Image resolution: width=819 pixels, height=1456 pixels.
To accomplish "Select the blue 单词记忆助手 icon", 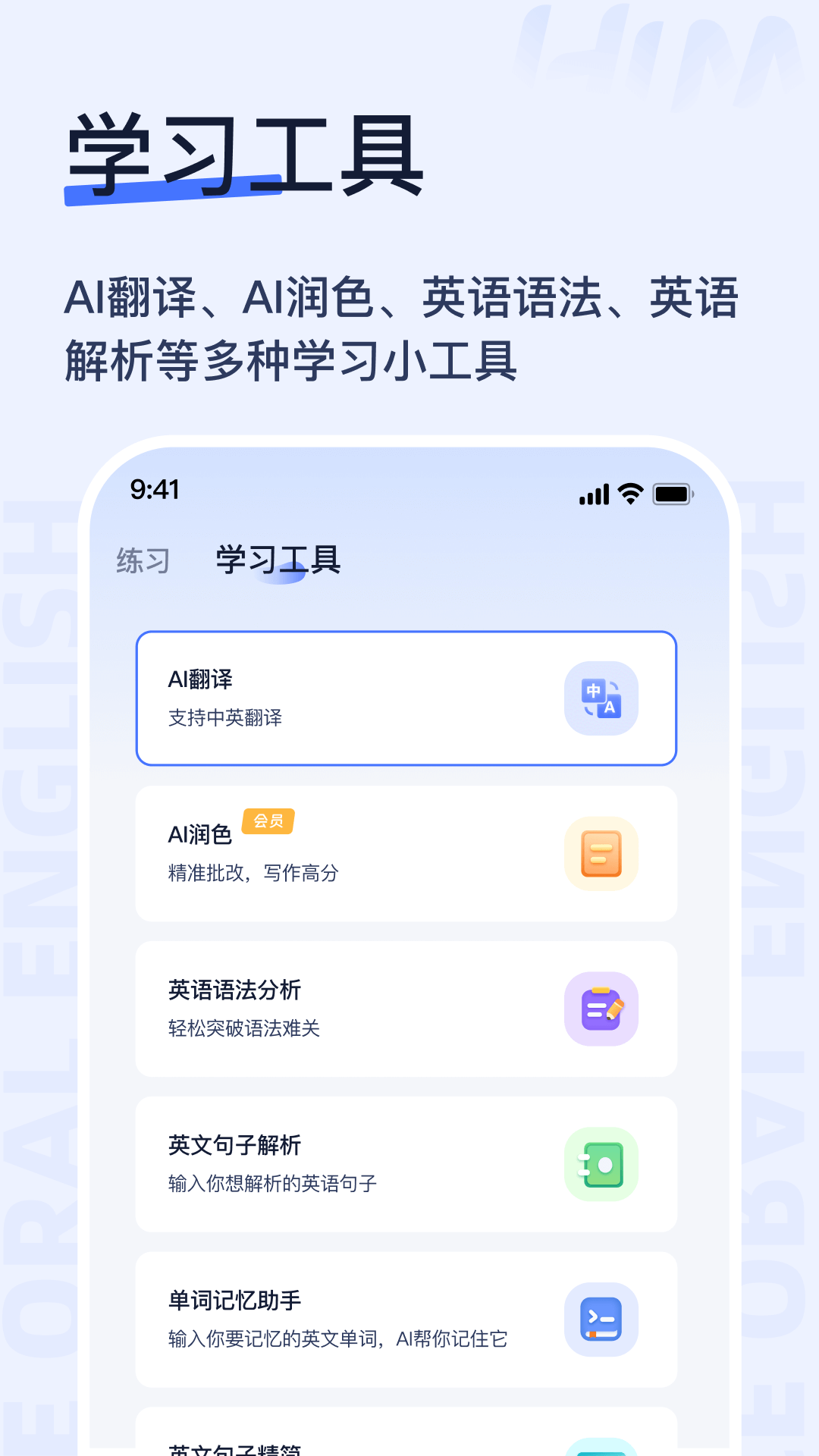I will pos(601,1320).
